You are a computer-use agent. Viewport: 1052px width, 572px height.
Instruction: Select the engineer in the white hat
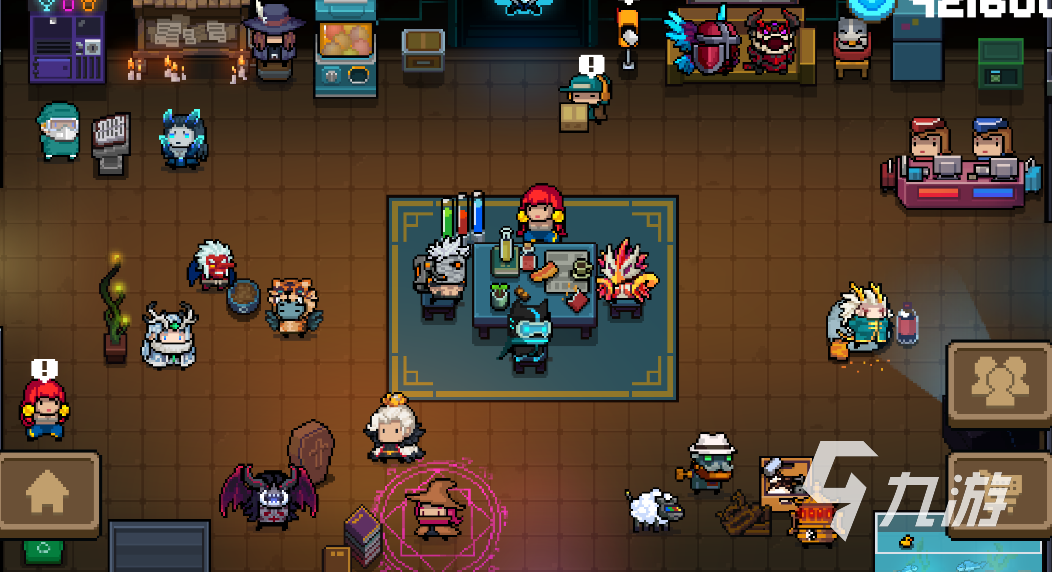click(709, 462)
